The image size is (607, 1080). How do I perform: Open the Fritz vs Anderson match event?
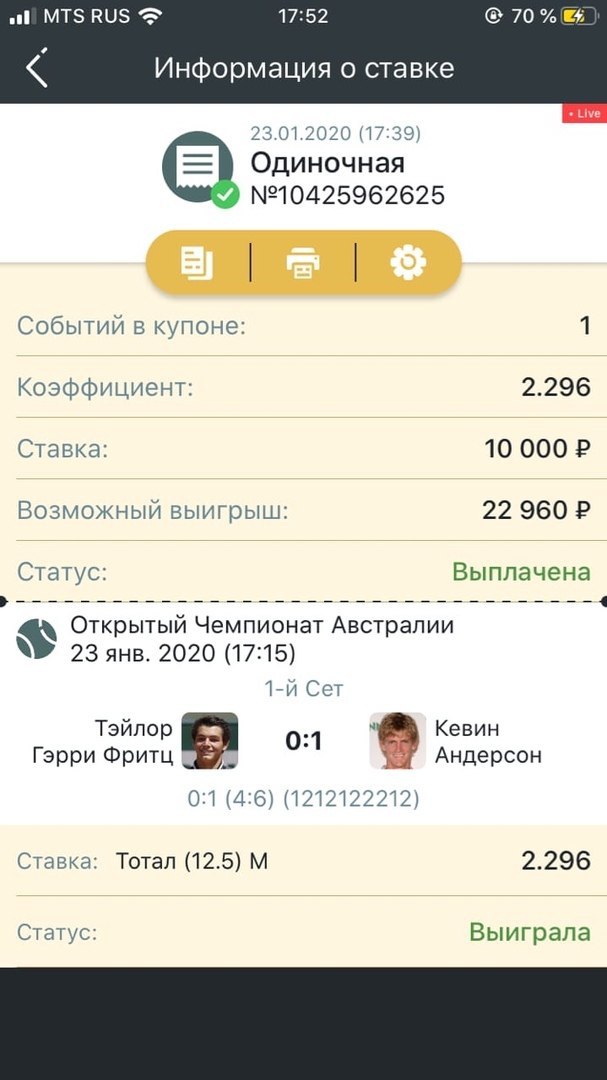(303, 741)
